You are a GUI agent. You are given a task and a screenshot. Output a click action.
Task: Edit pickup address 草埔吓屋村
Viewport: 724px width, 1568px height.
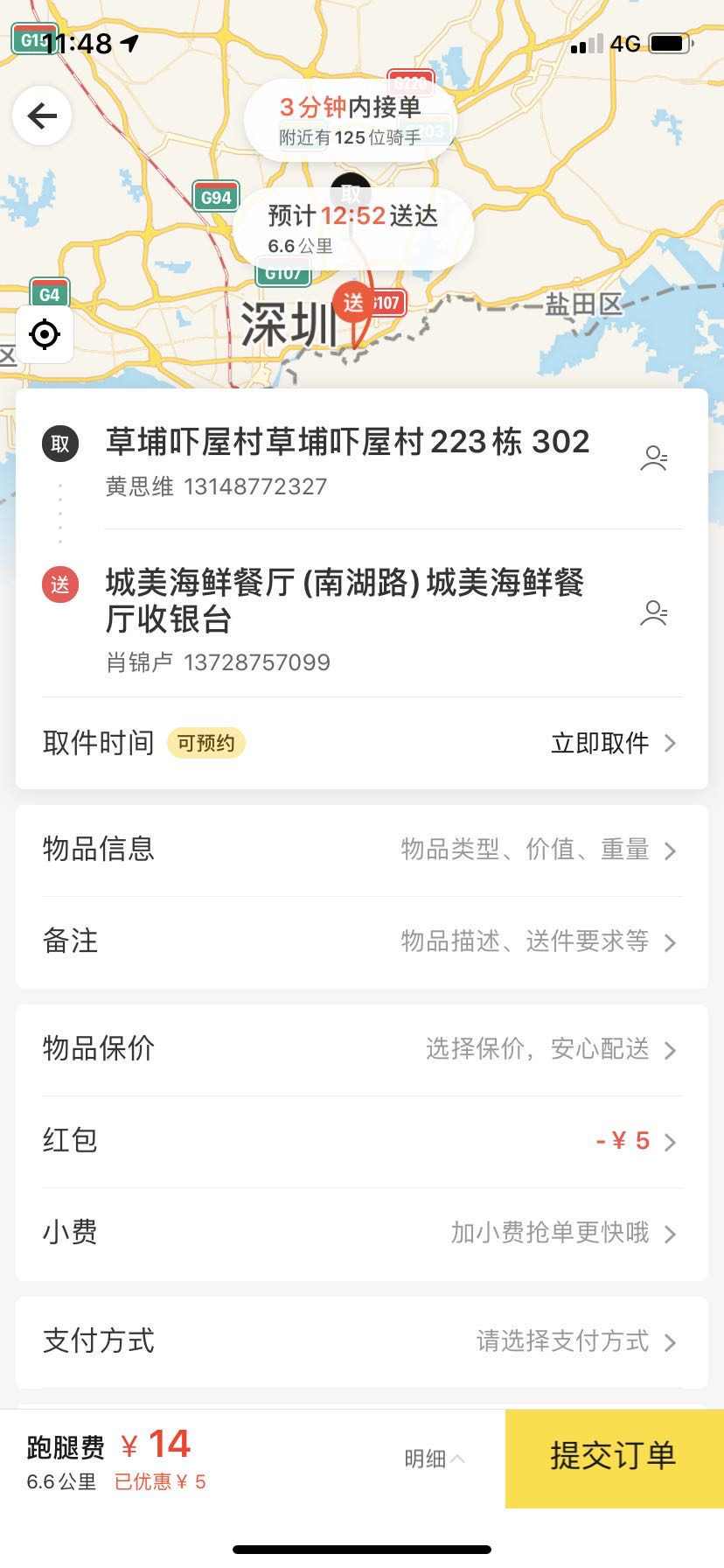point(347,458)
